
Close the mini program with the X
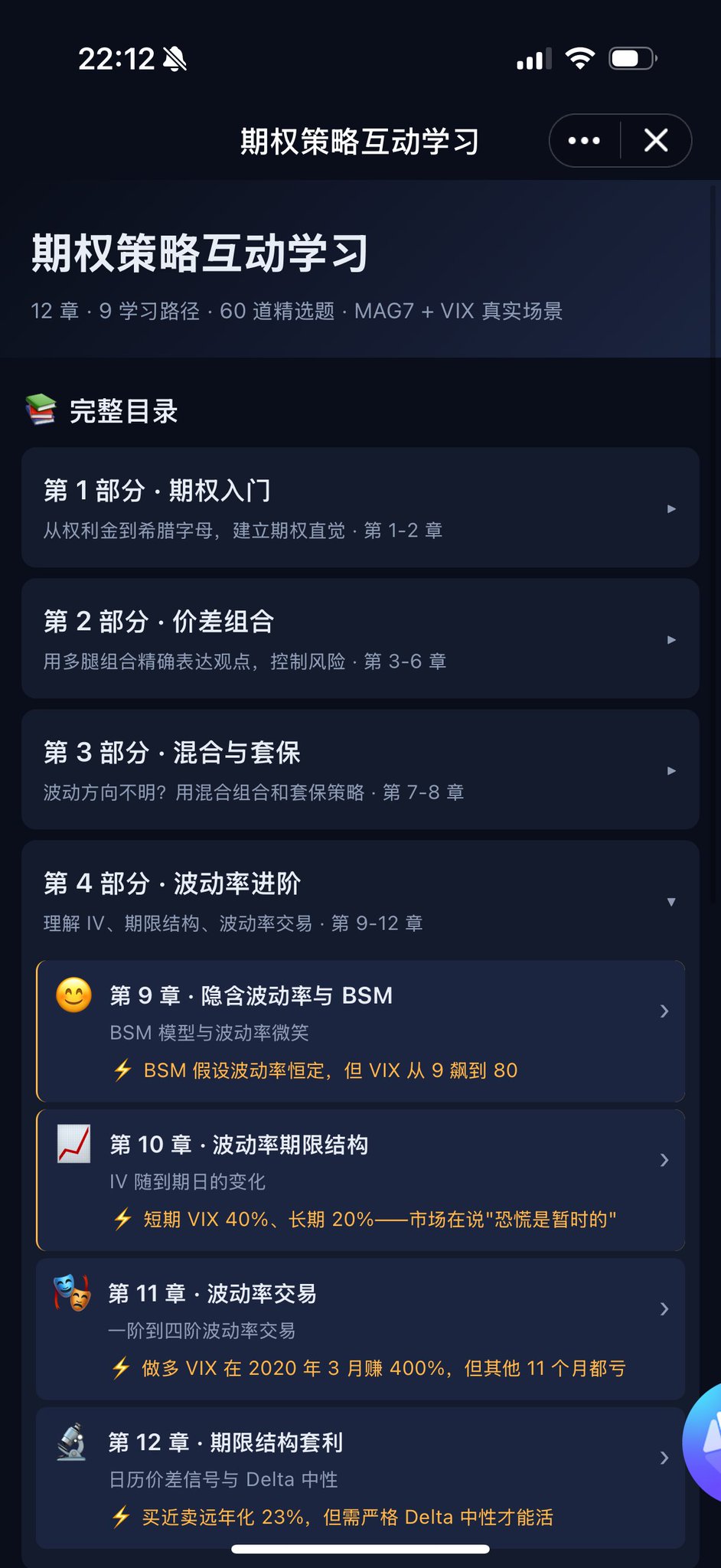656,141
